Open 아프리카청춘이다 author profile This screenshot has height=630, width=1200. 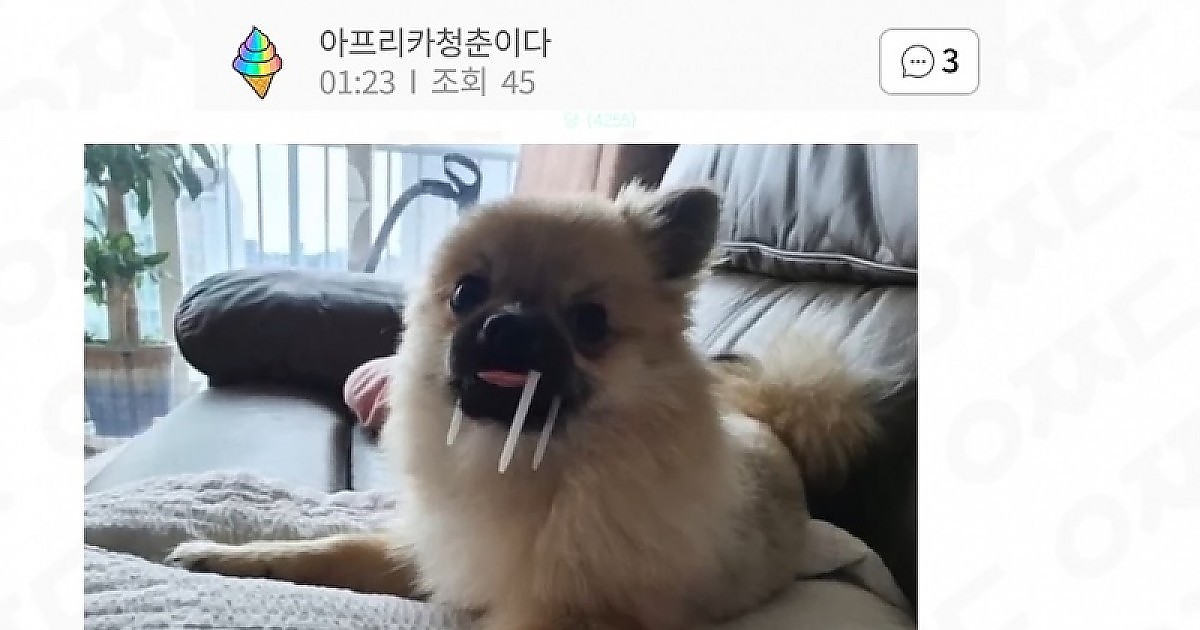tap(434, 43)
